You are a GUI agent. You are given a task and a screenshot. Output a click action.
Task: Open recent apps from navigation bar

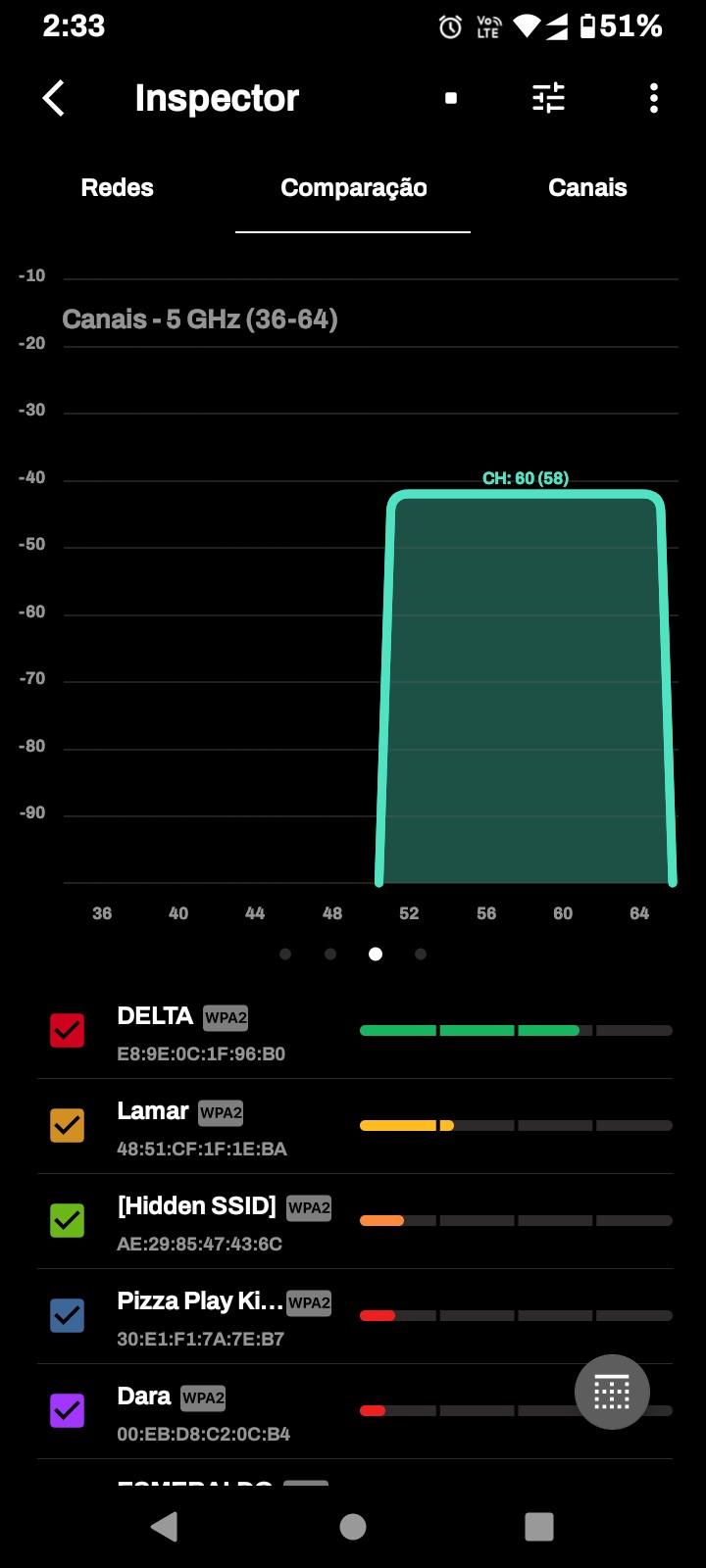click(539, 1527)
